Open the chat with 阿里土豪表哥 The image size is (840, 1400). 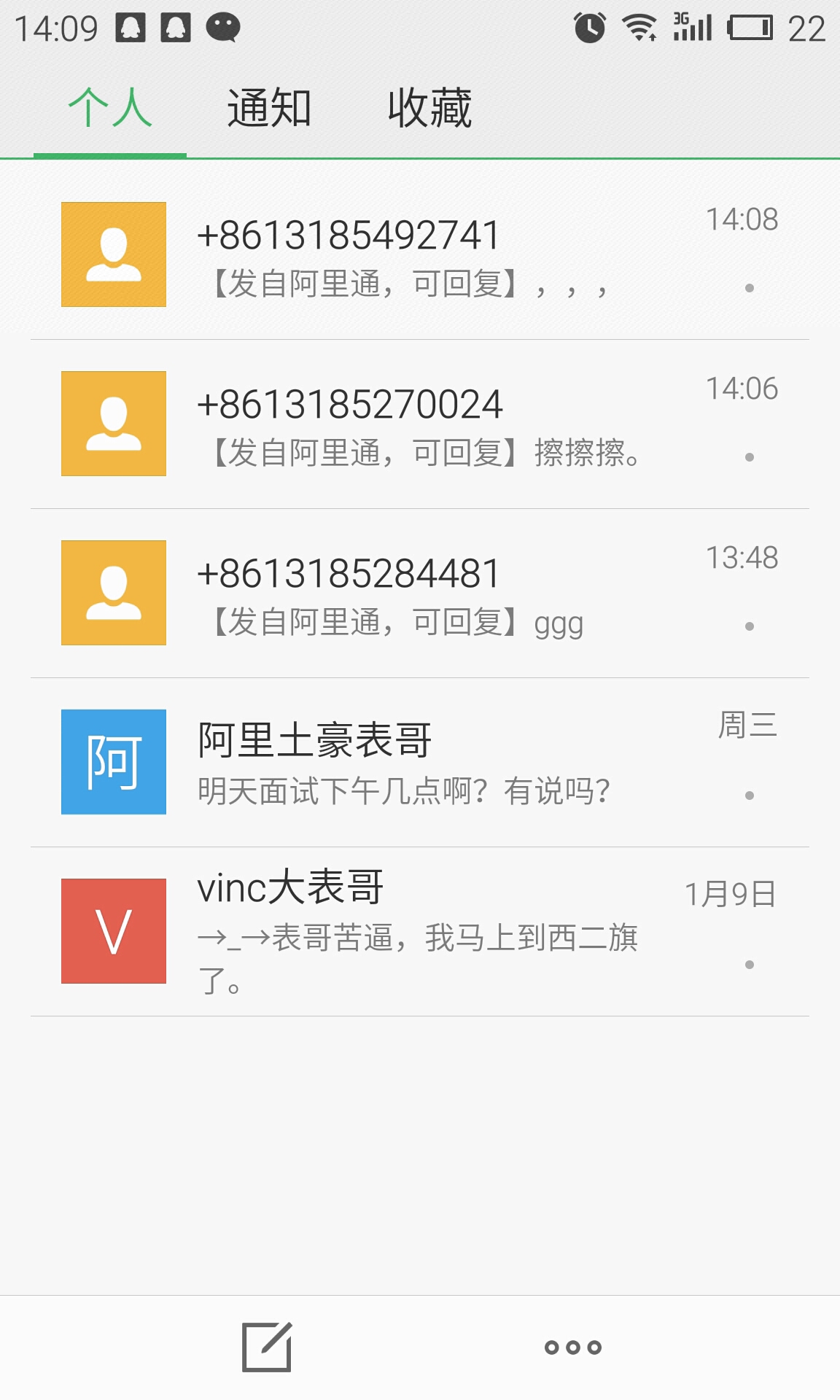pos(420,763)
